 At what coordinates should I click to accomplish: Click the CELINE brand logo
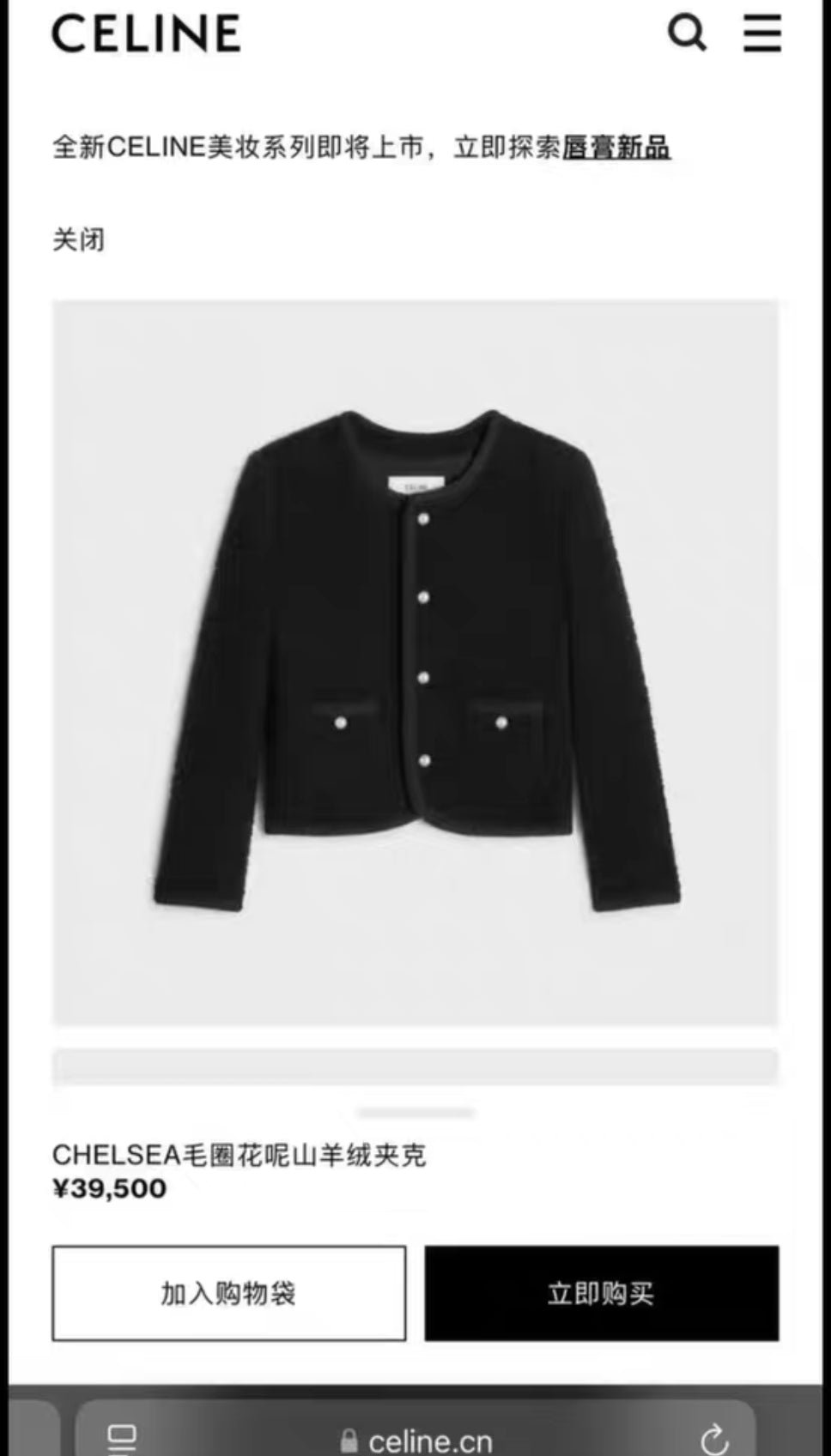pyautogui.click(x=147, y=34)
